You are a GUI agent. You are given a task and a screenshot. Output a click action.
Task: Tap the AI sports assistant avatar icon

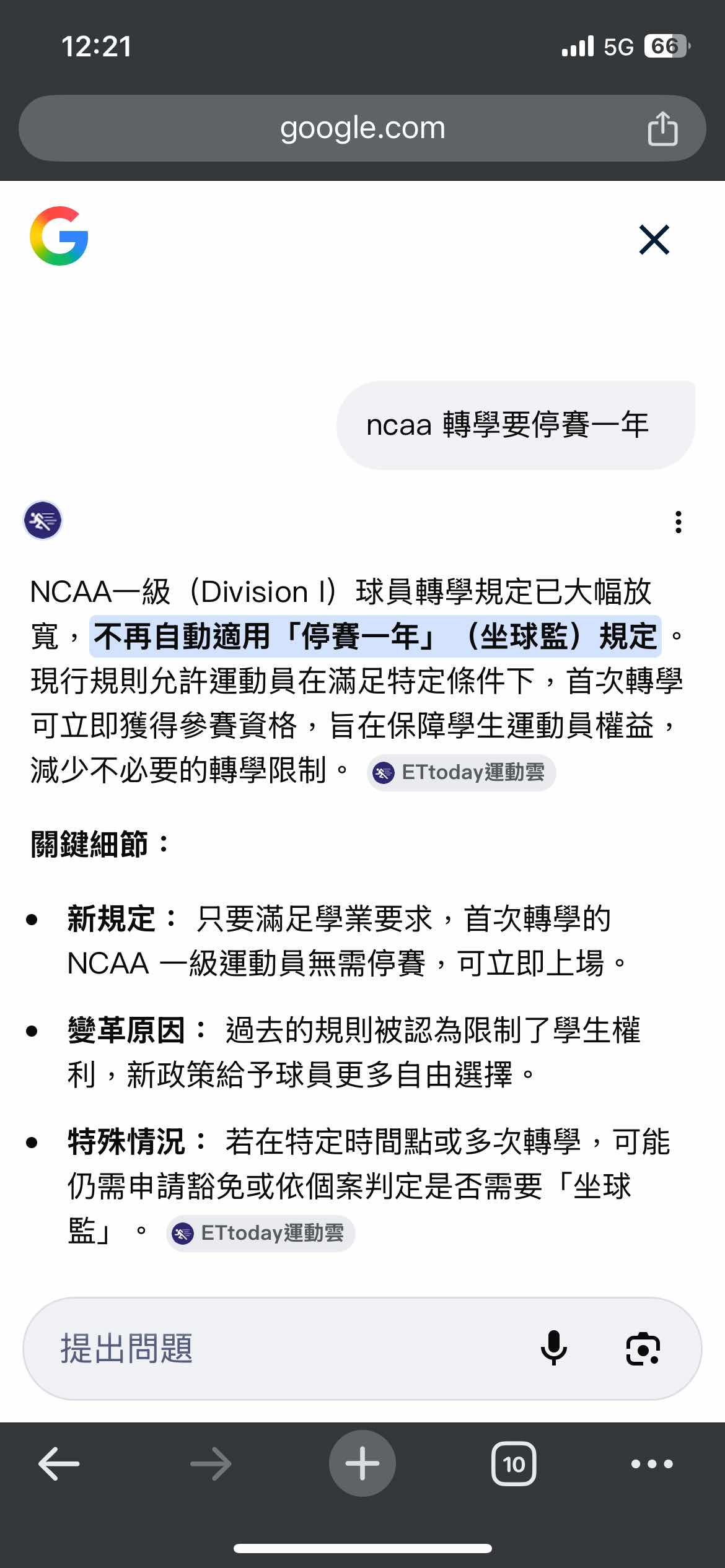pyautogui.click(x=42, y=520)
